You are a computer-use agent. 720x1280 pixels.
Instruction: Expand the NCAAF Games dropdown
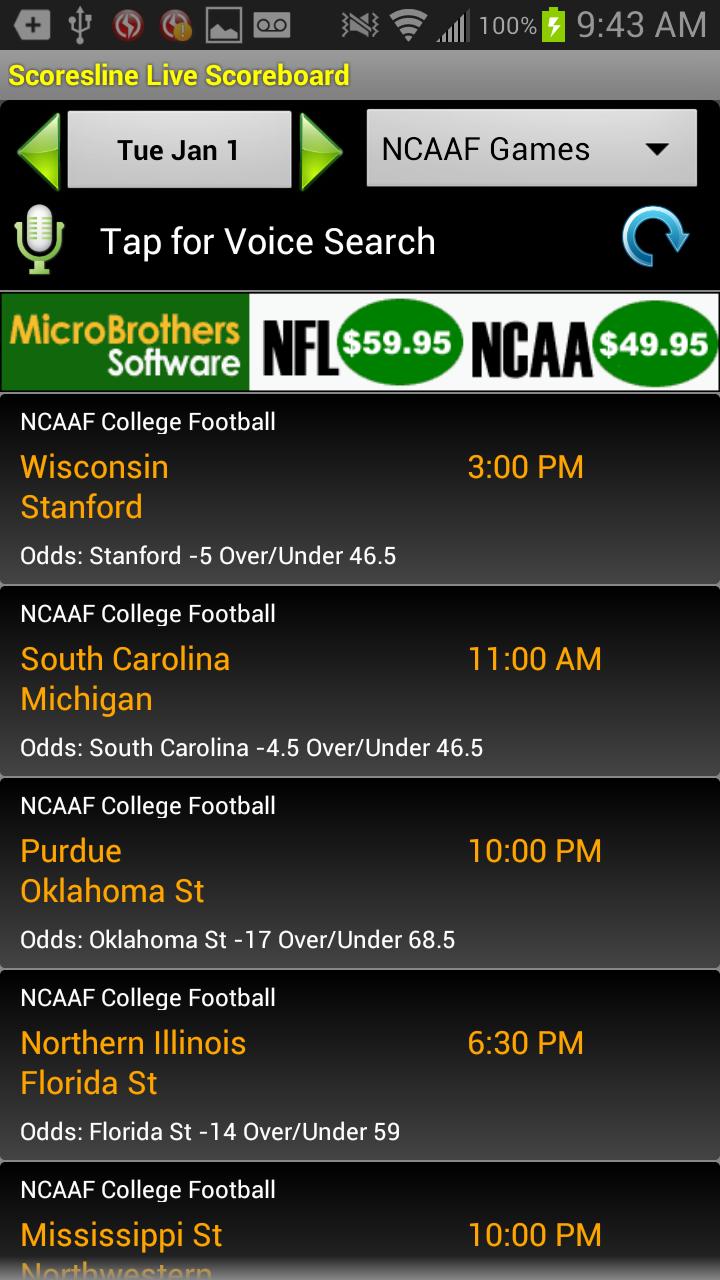531,149
